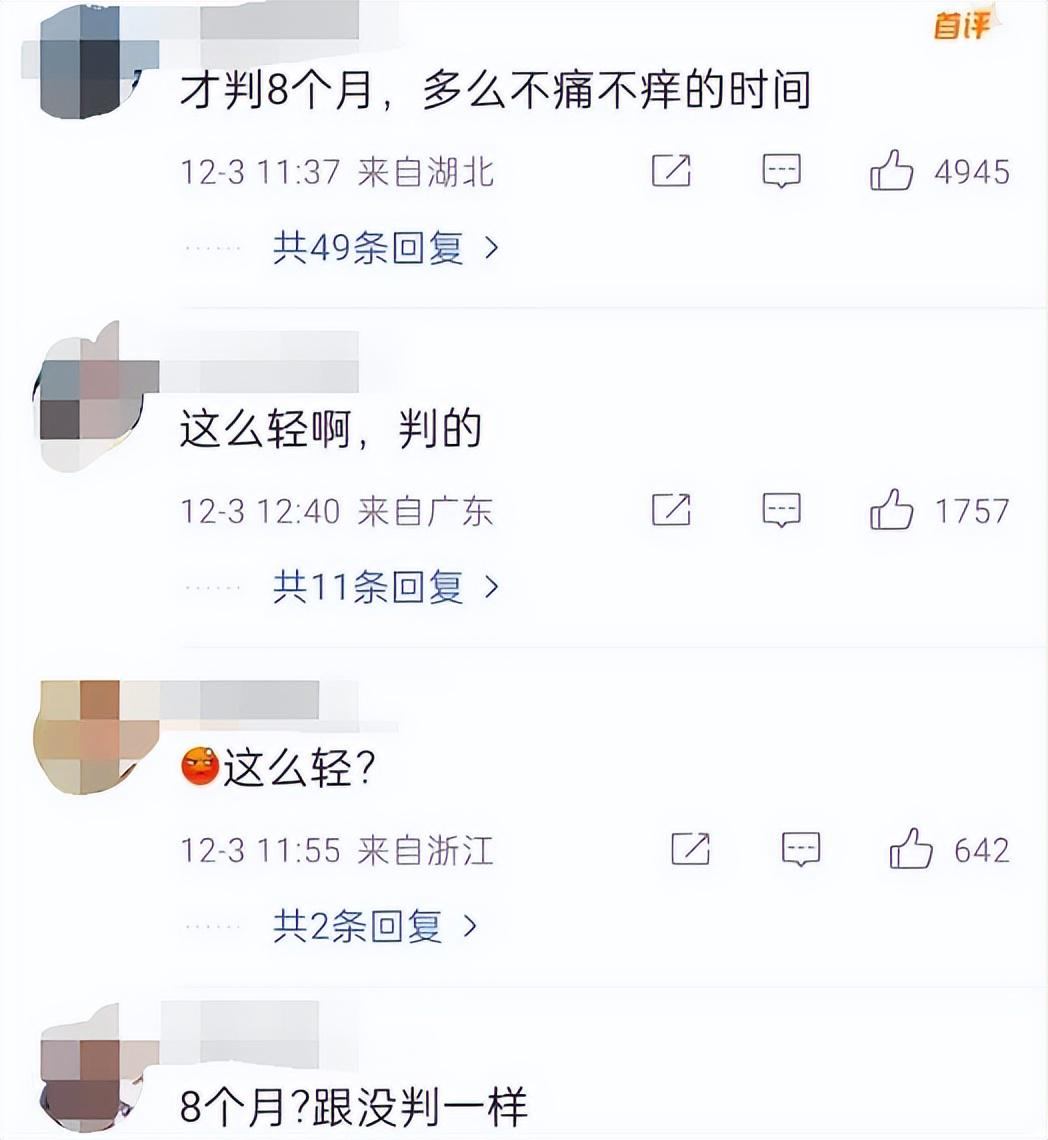Reply to the comment posted from 广东
The height and width of the screenshot is (1140, 1048).
(782, 511)
